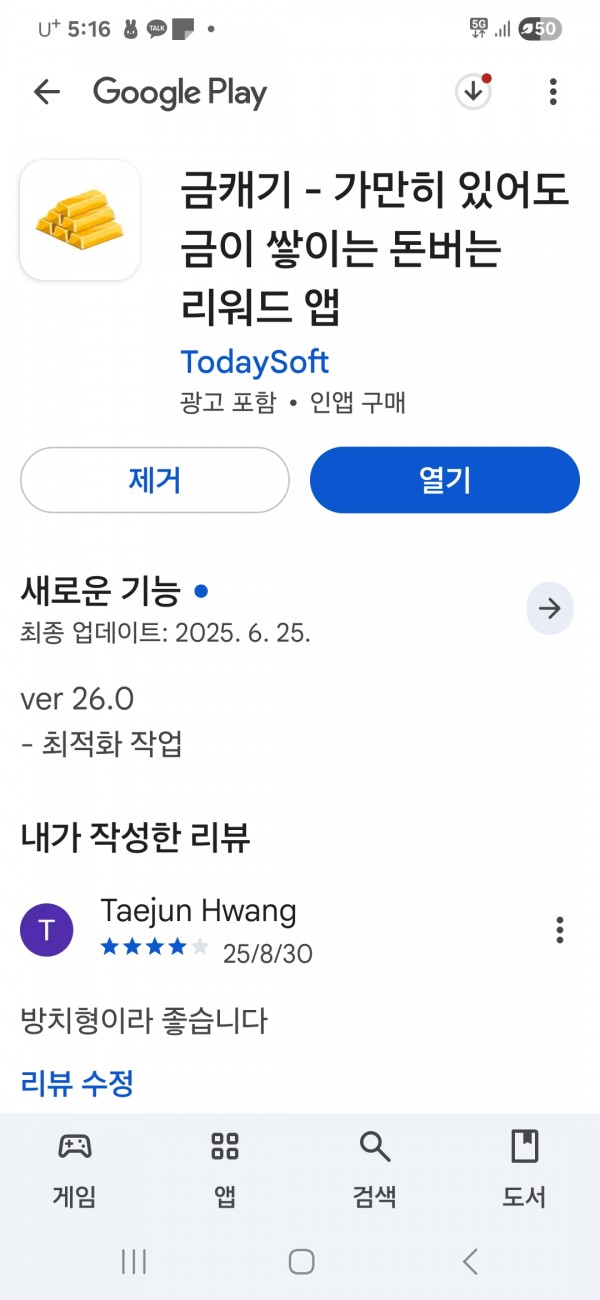Open the app bar overflow menu
Image resolution: width=600 pixels, height=1300 pixels.
pyautogui.click(x=553, y=93)
